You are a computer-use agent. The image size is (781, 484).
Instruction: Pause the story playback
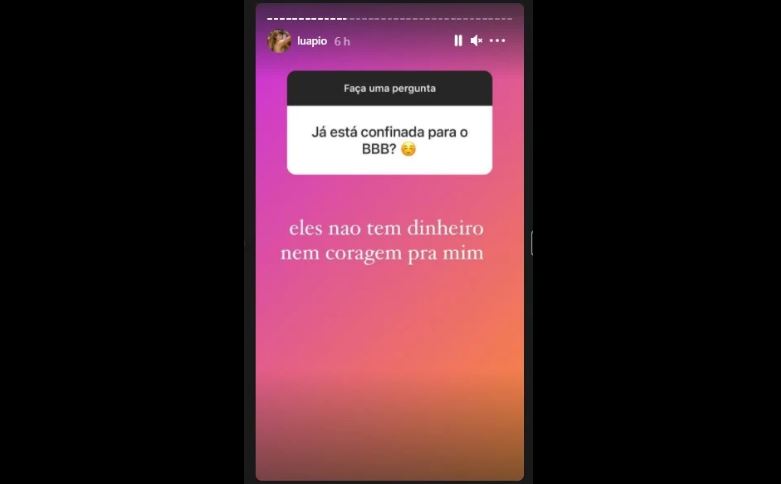coord(458,41)
